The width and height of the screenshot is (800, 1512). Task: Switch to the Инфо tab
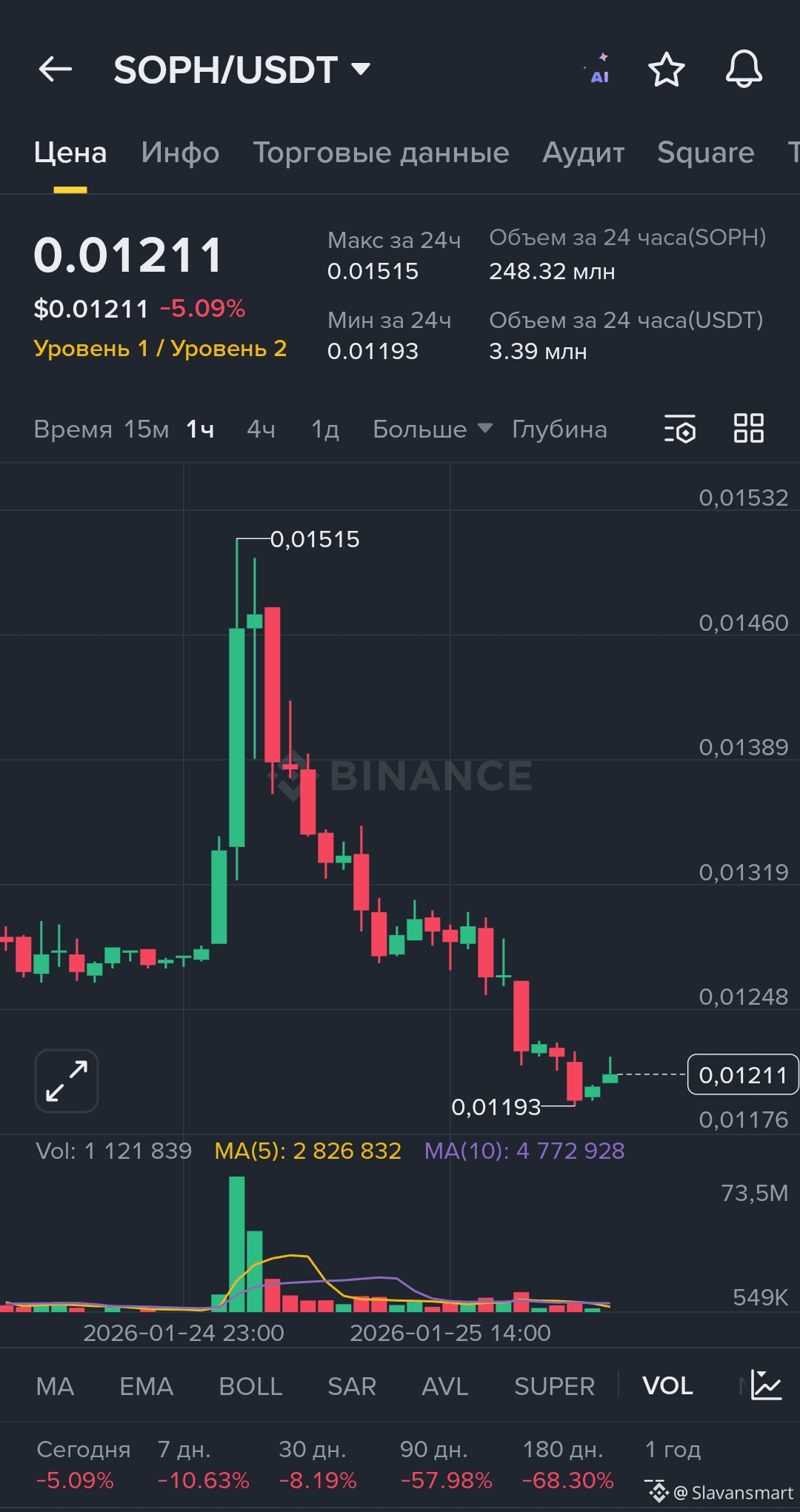tap(180, 153)
